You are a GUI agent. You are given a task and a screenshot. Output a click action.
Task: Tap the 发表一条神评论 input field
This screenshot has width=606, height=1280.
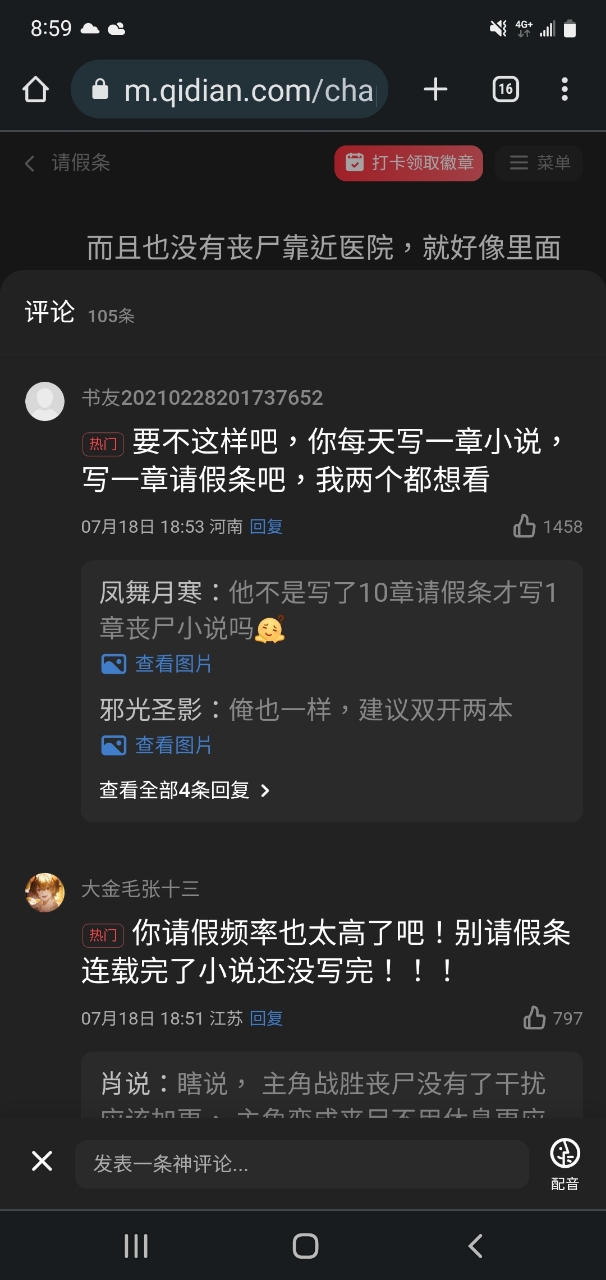click(x=300, y=1164)
